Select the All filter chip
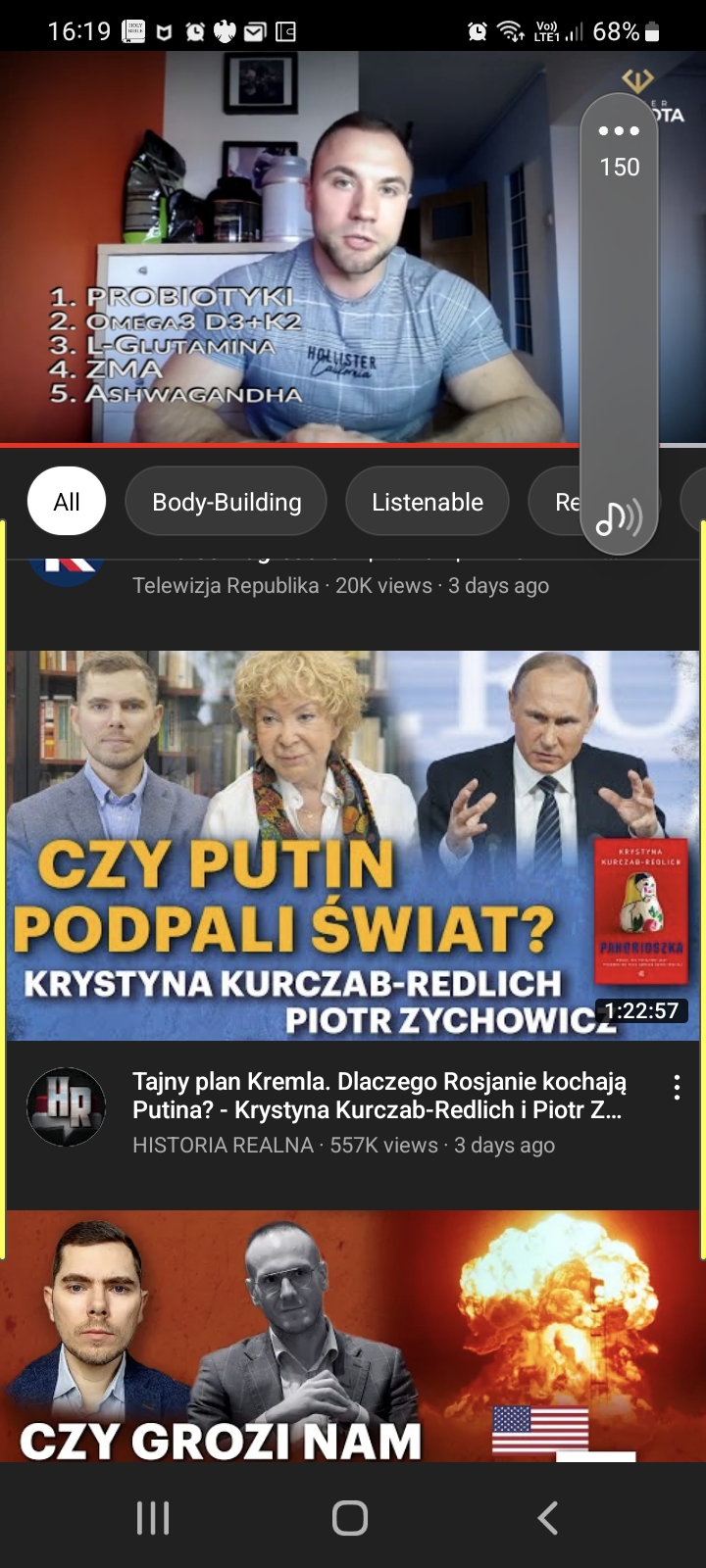Screen dimensions: 706x1568 point(67,502)
